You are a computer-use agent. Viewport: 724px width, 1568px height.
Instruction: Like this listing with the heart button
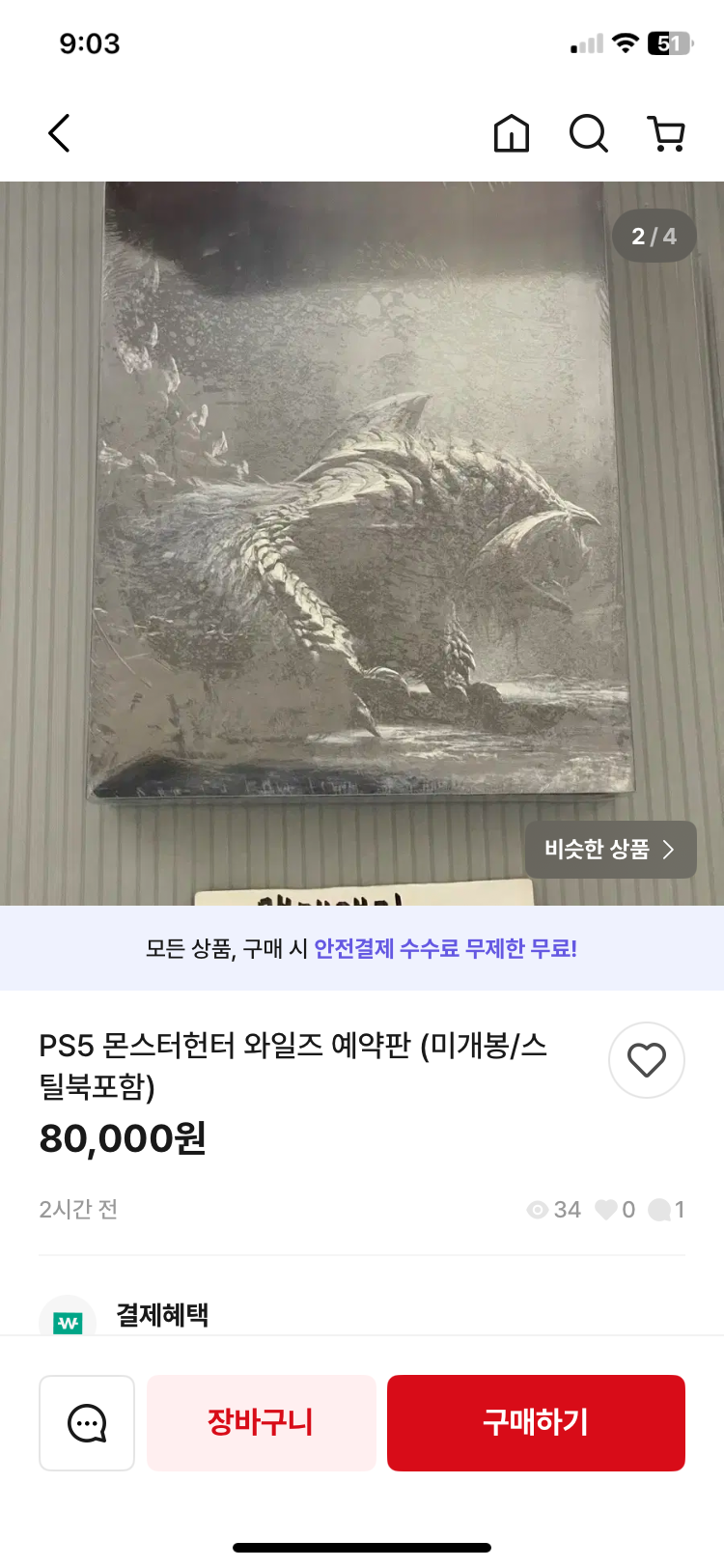coord(647,1060)
